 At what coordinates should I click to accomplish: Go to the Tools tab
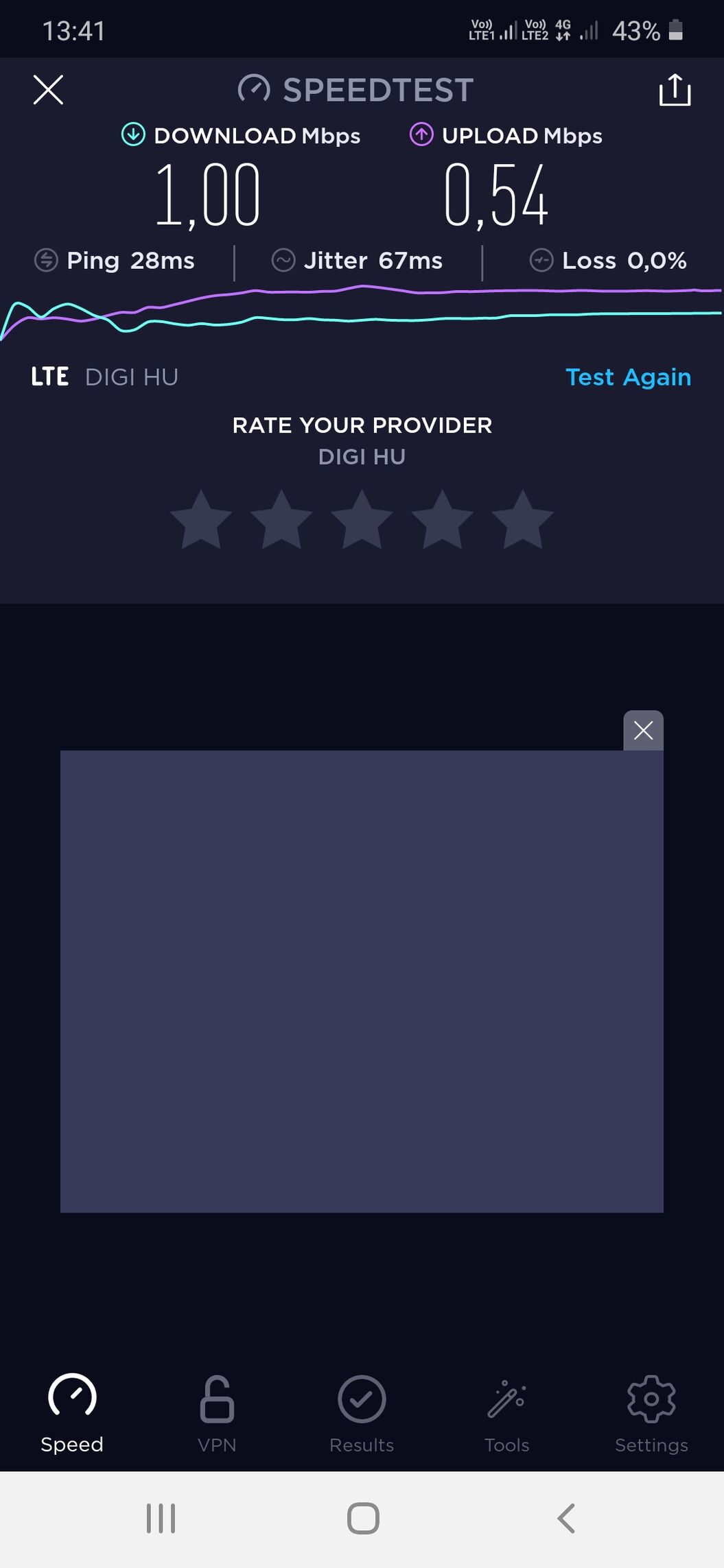click(506, 1414)
